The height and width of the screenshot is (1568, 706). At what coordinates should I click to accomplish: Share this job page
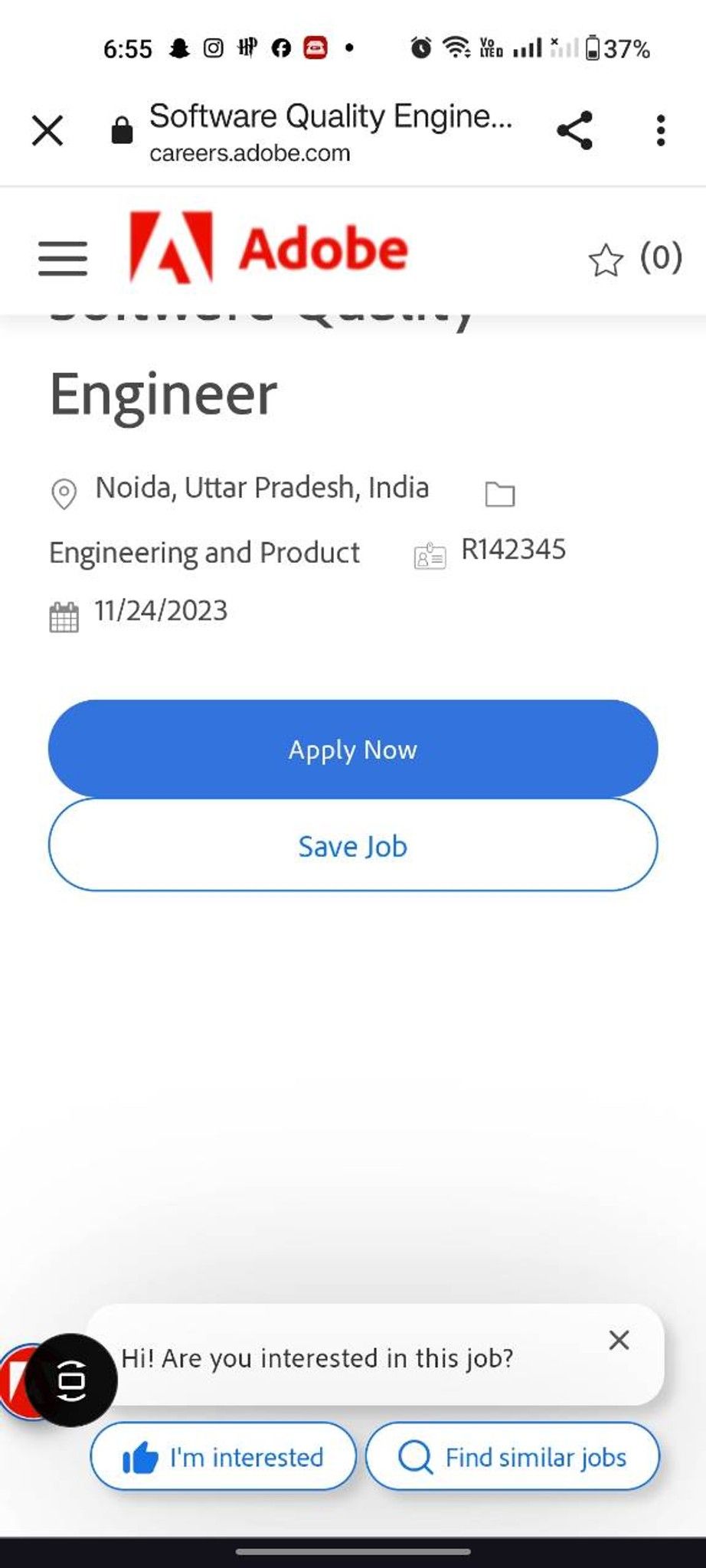point(574,130)
